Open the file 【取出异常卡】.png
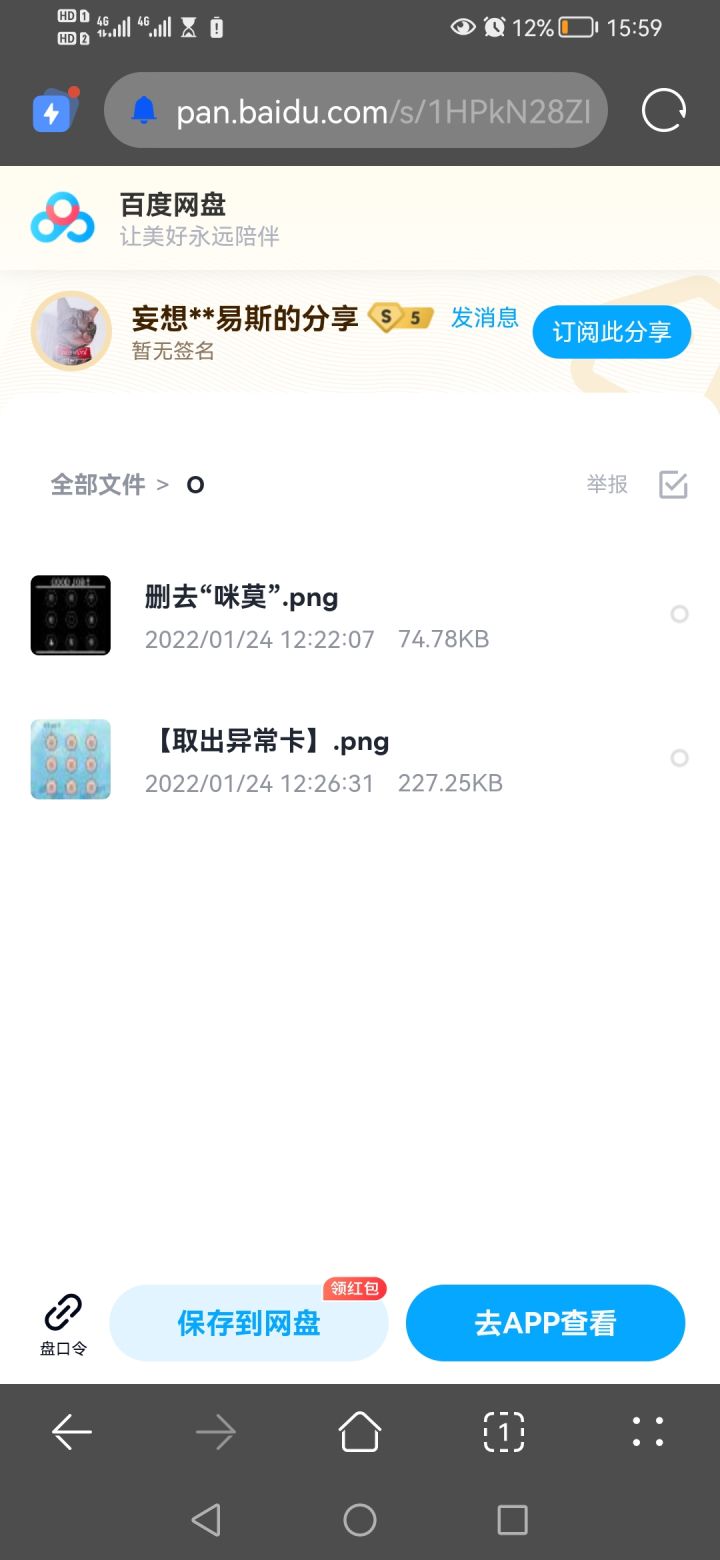Image resolution: width=720 pixels, height=1560 pixels. point(268,742)
